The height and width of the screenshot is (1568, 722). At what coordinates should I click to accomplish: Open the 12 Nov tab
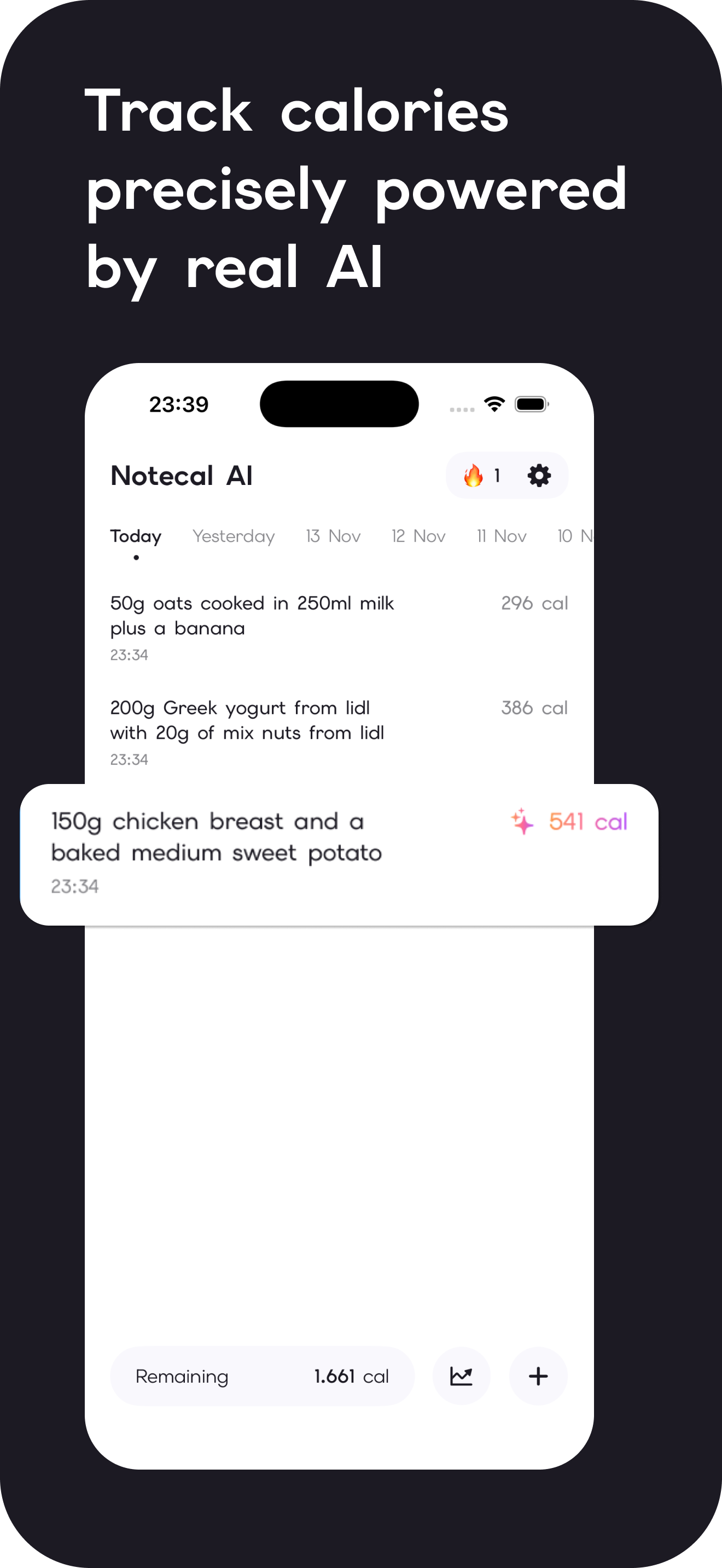pyautogui.click(x=418, y=536)
